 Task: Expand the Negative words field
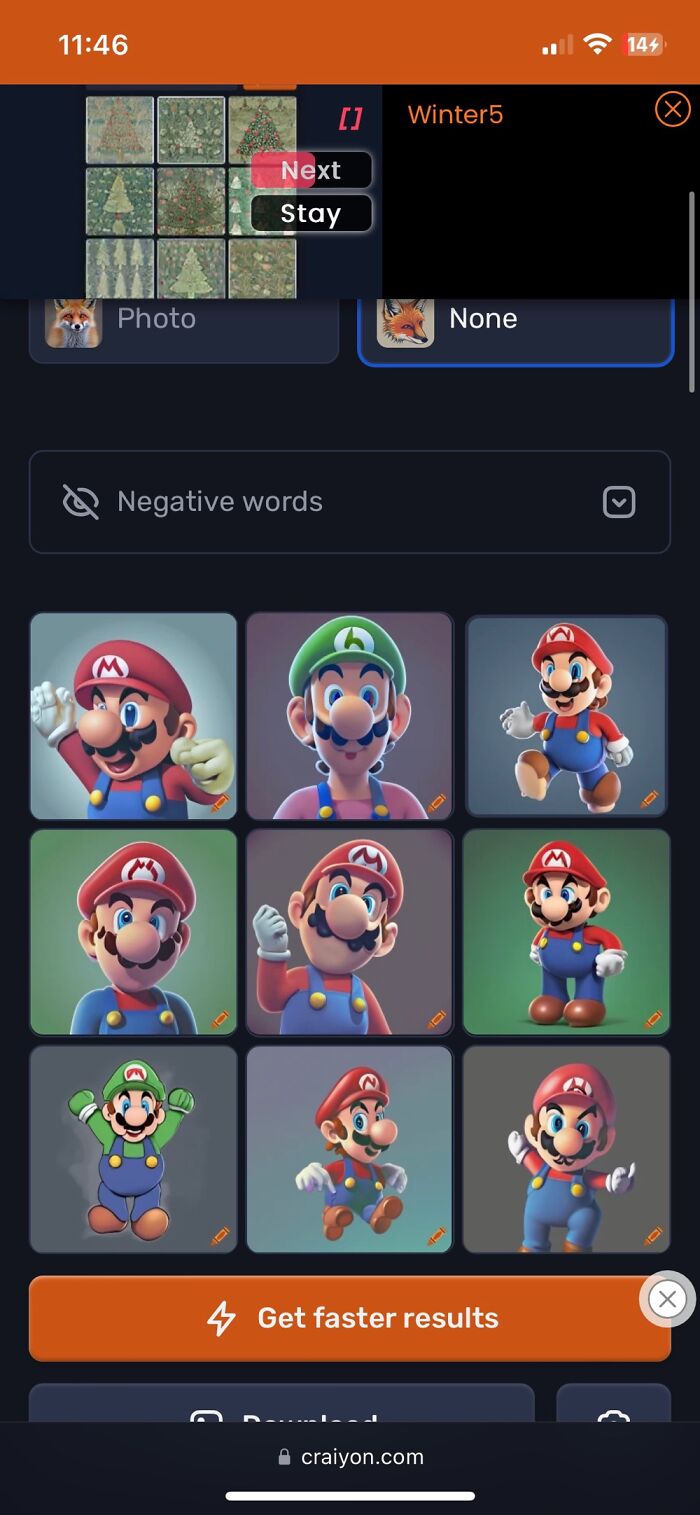pyautogui.click(x=619, y=502)
